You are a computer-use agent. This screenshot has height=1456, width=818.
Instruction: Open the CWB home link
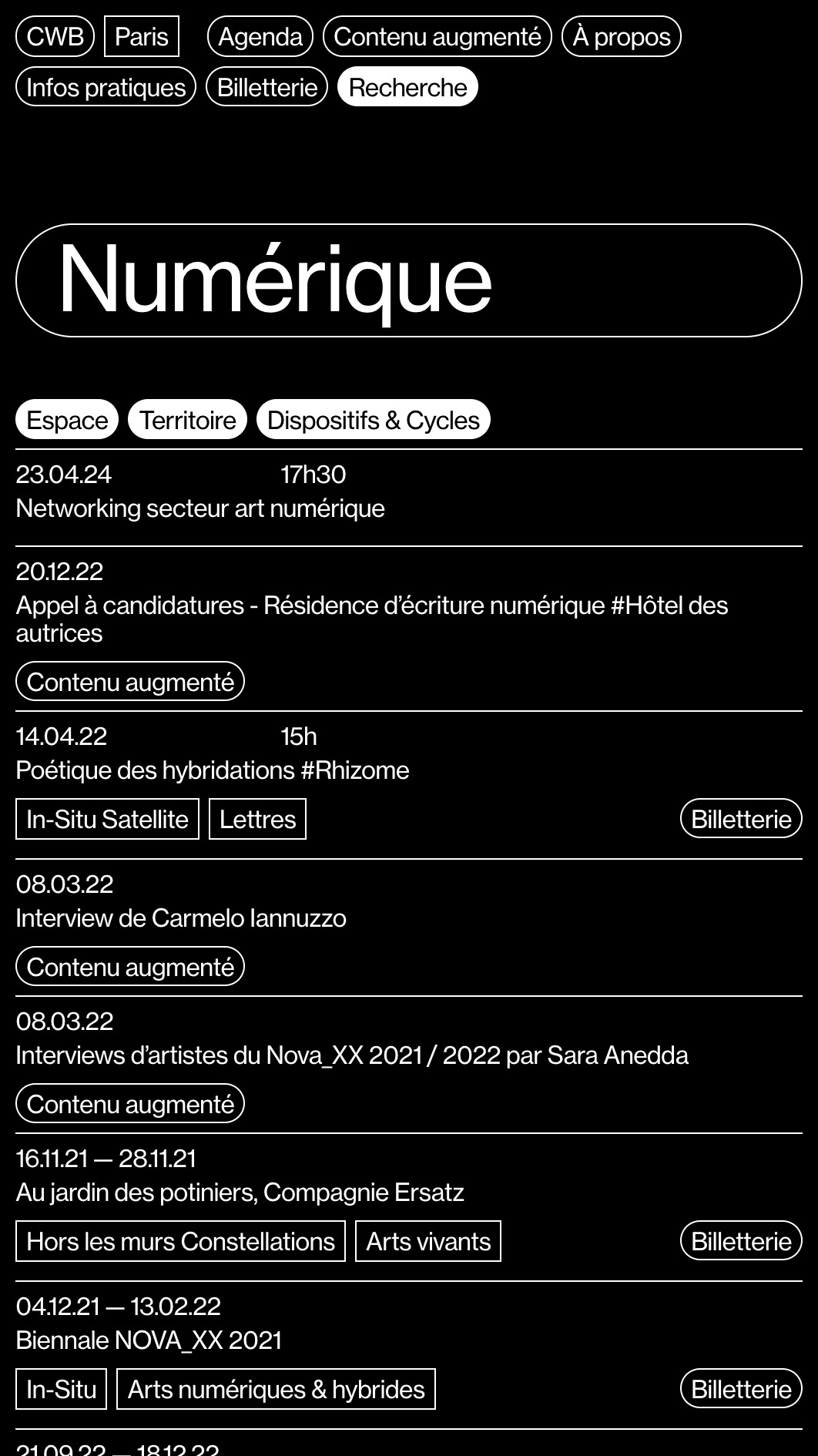(55, 36)
